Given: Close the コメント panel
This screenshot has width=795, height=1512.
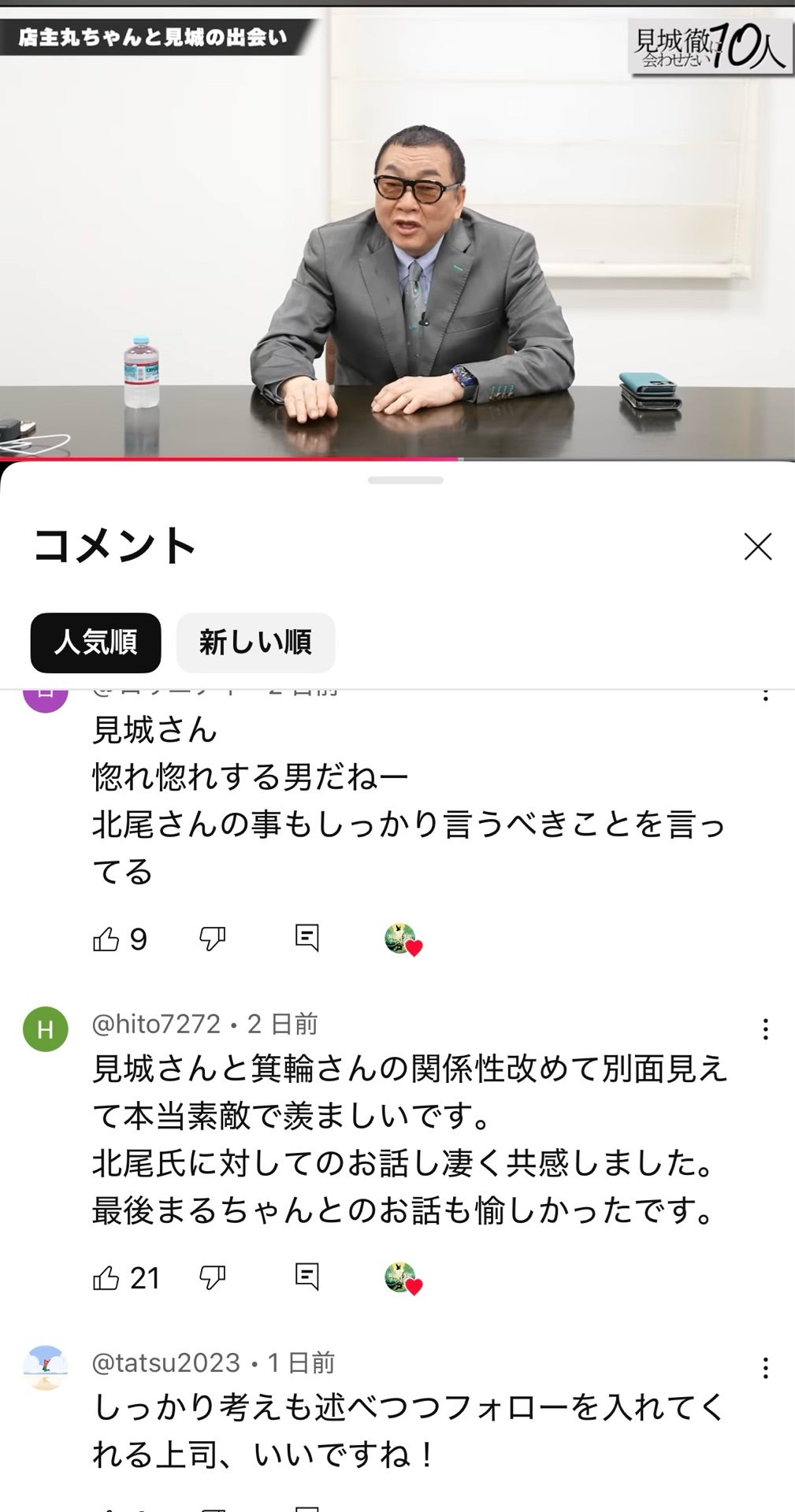Looking at the screenshot, I should [759, 547].
